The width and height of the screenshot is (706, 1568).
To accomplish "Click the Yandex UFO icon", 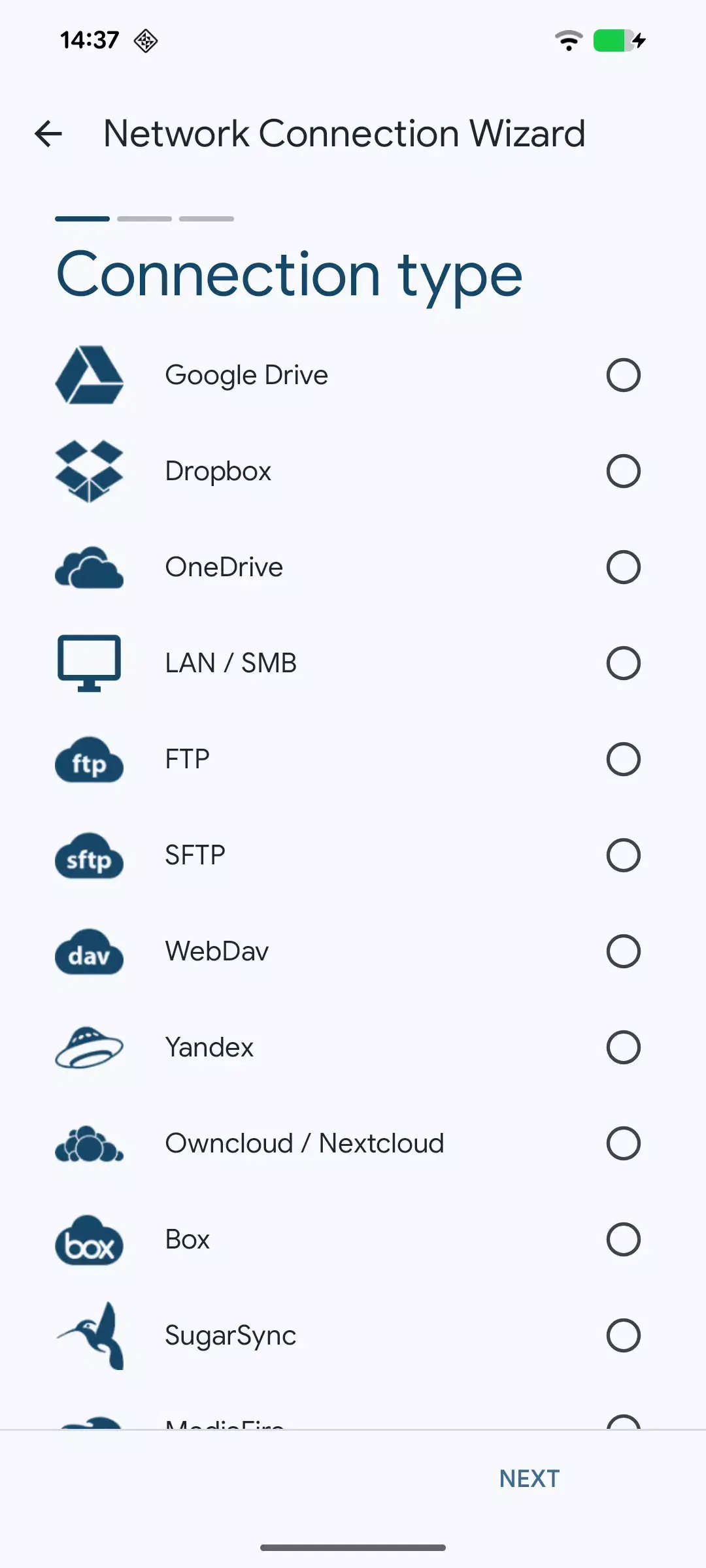I will point(90,1047).
